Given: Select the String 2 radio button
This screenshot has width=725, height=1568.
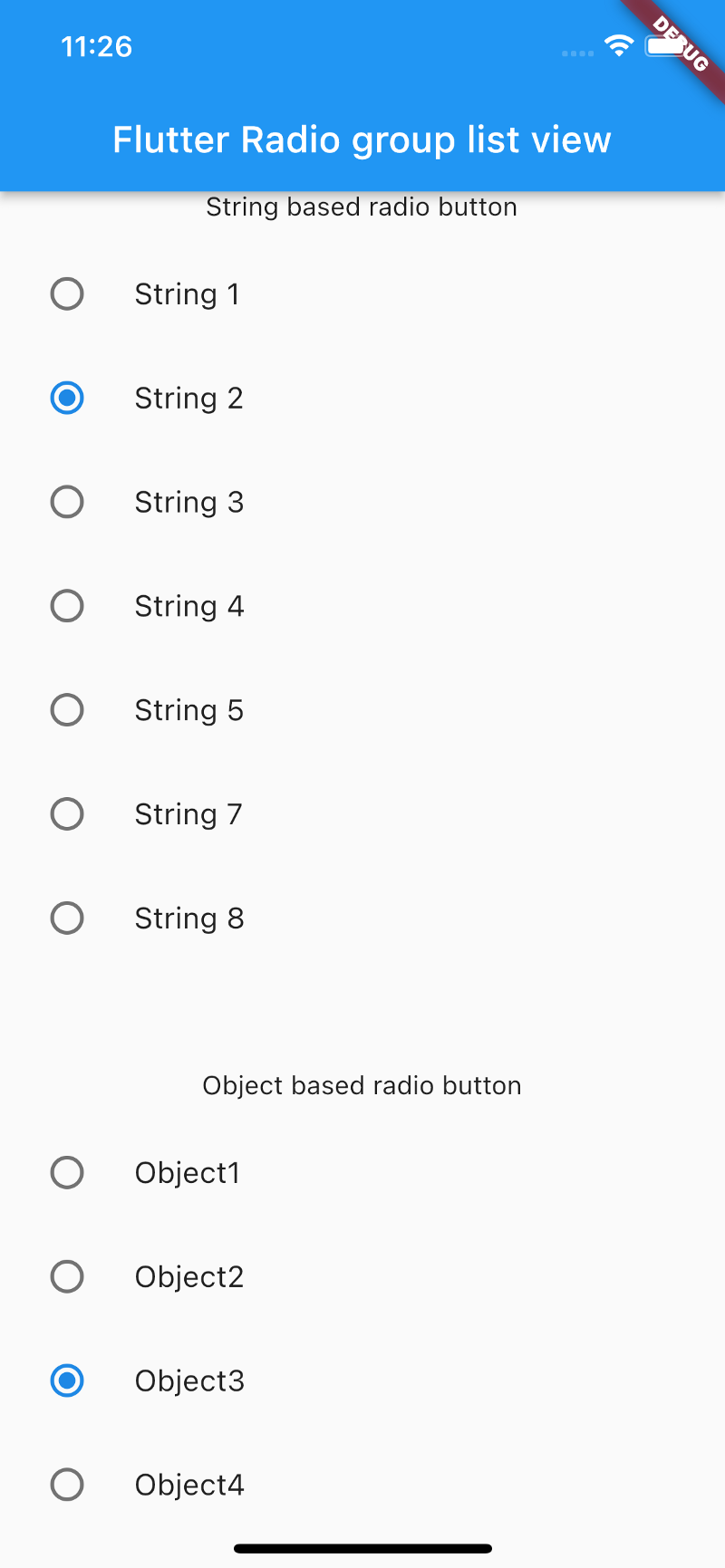Looking at the screenshot, I should click(67, 398).
